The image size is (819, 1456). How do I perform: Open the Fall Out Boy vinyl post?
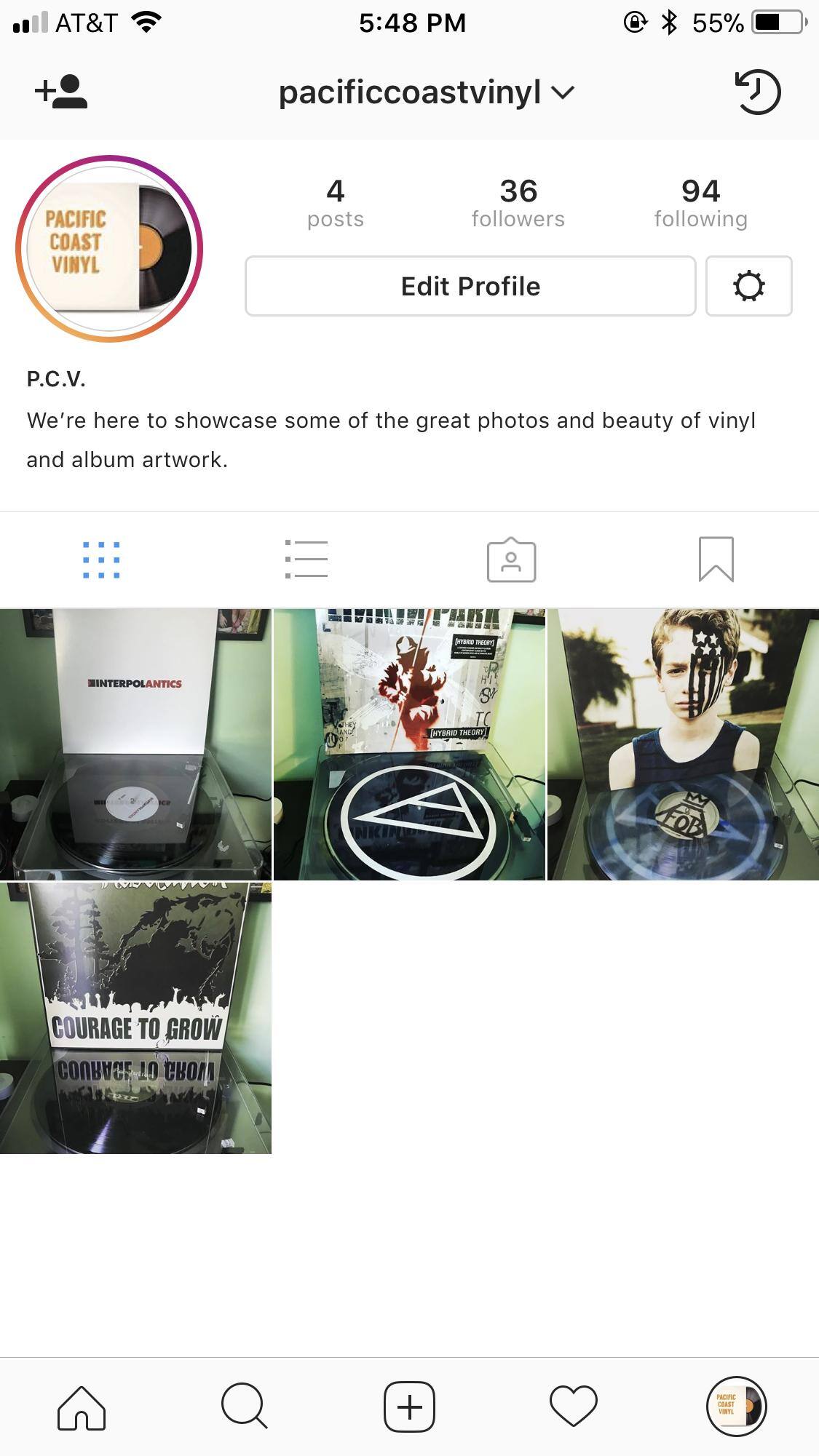pyautogui.click(x=683, y=744)
